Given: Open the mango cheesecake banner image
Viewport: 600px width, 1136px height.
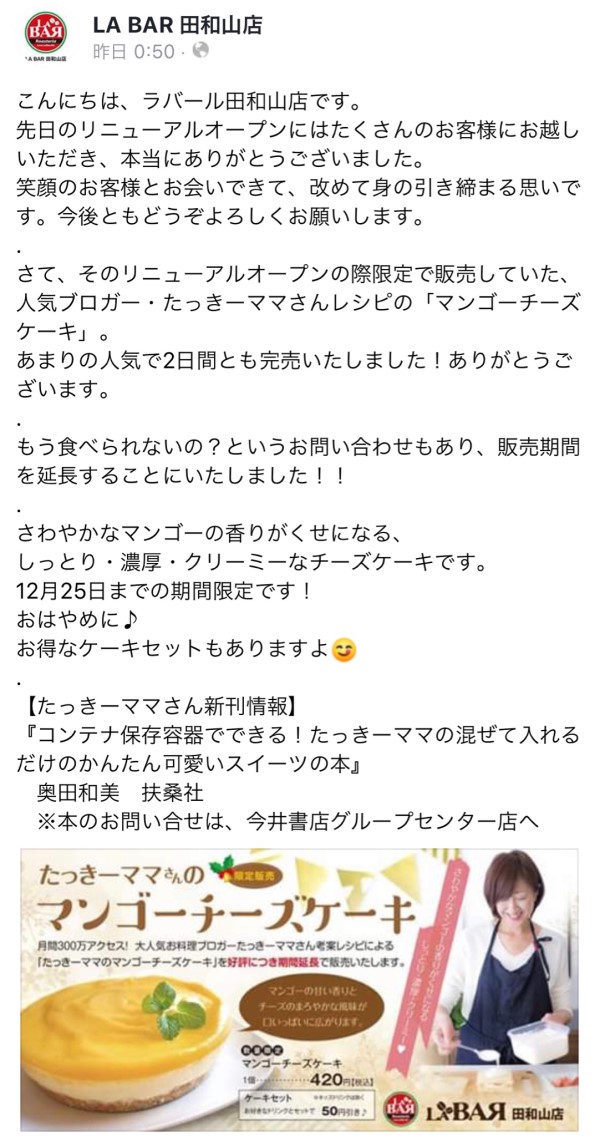Looking at the screenshot, I should pos(299,989).
